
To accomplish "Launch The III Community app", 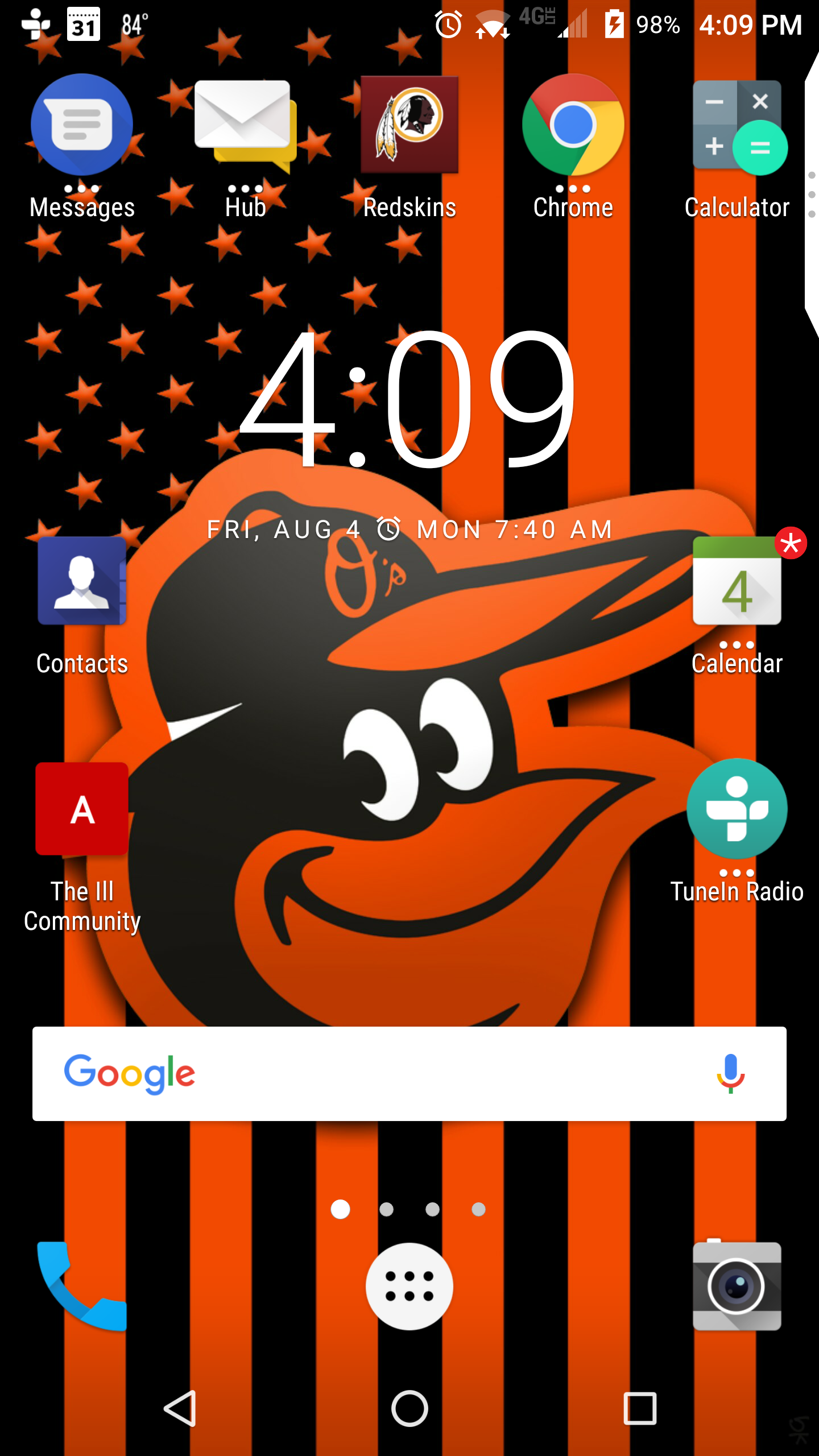I will click(82, 809).
